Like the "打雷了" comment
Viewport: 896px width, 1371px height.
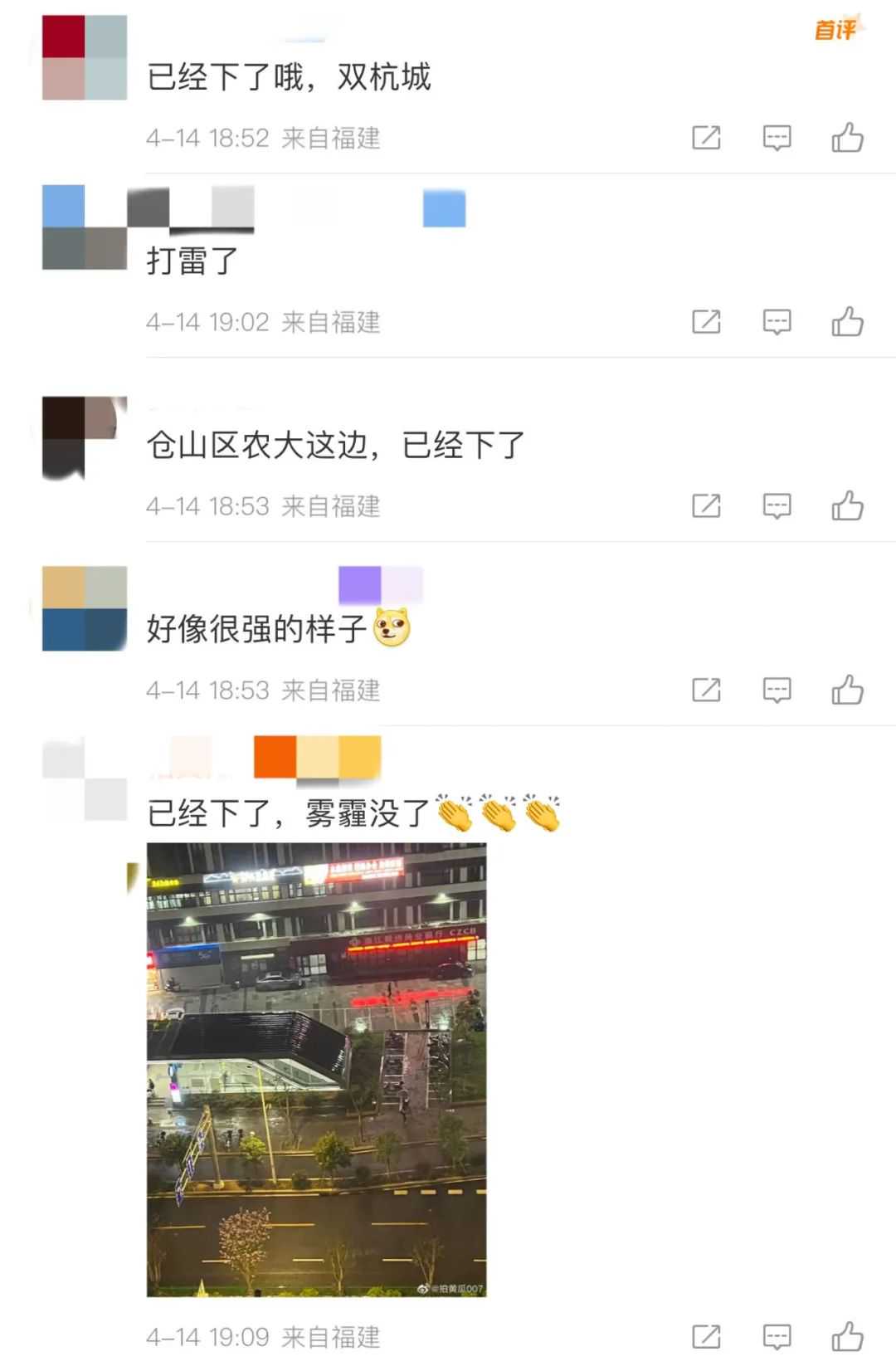point(847,322)
